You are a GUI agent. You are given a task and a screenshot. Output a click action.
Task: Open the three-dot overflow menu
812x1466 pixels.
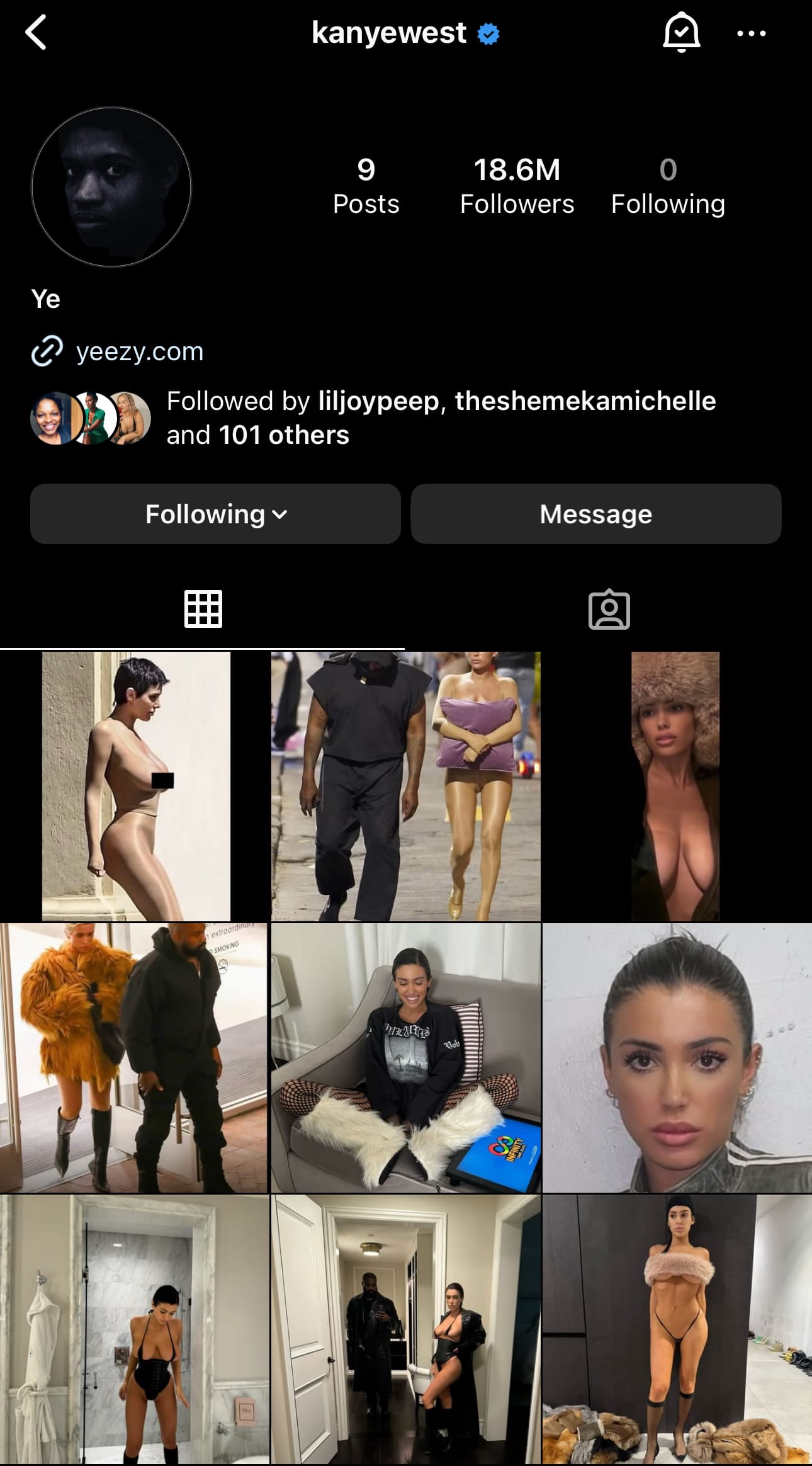point(751,33)
